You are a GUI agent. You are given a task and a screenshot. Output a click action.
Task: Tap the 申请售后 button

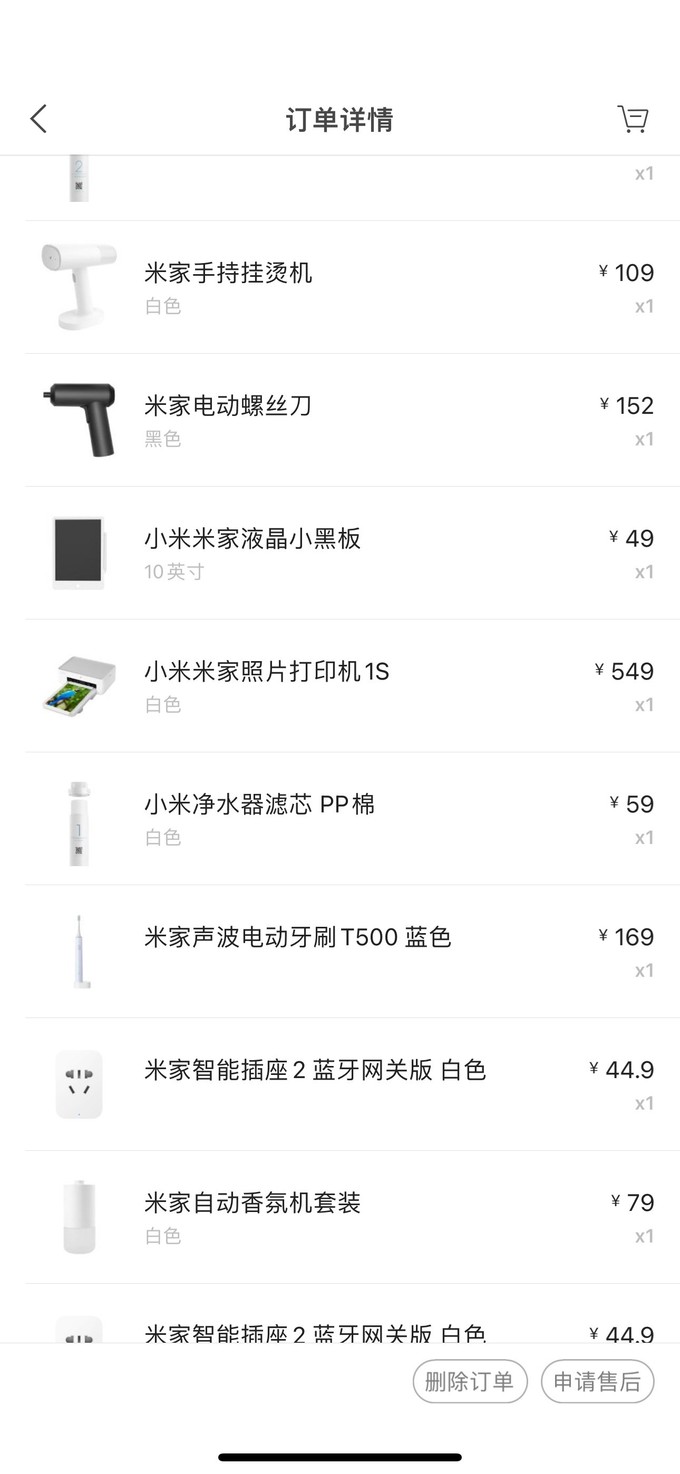pyautogui.click(x=597, y=1381)
